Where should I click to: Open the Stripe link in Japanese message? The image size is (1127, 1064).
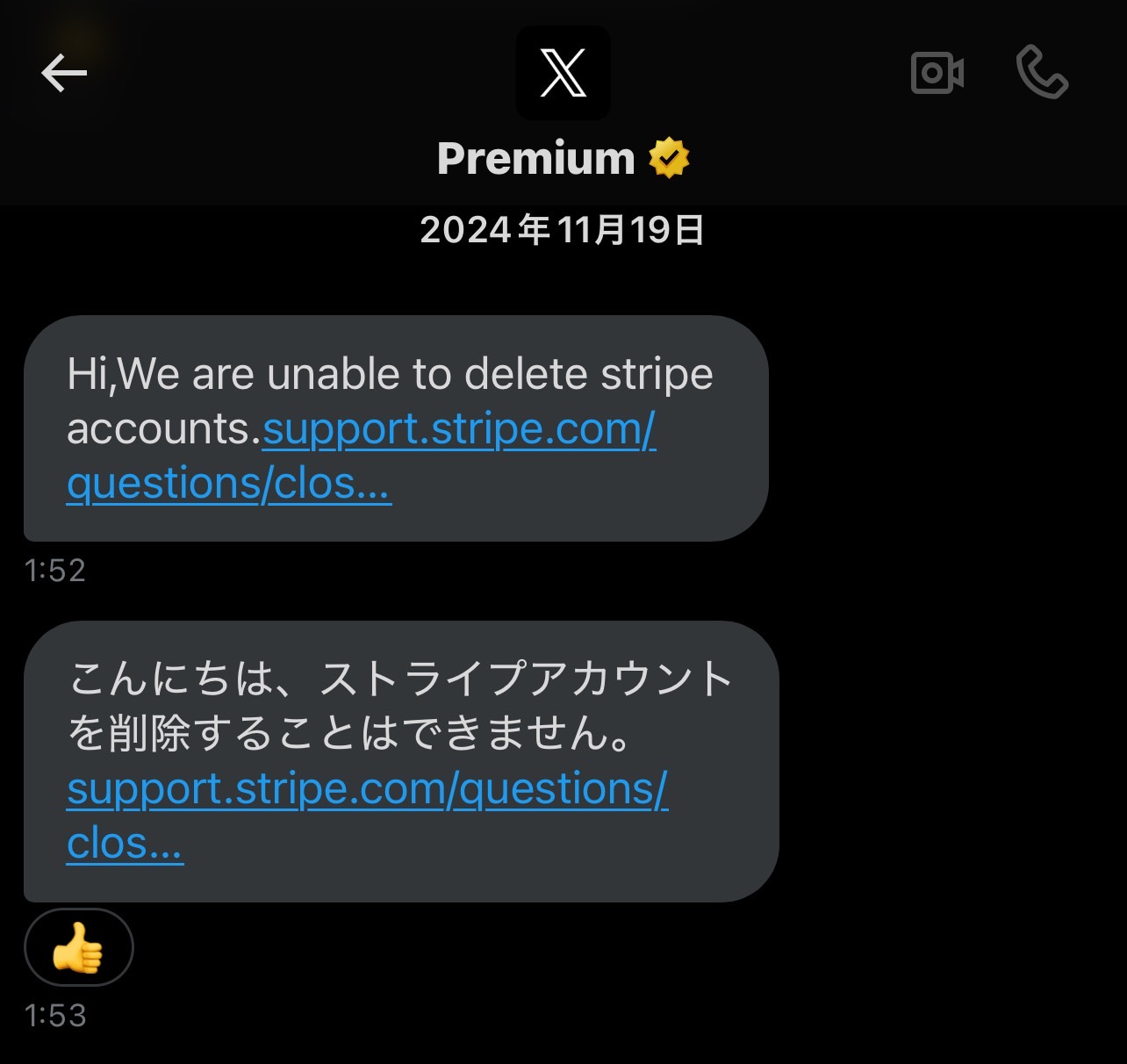click(x=367, y=789)
